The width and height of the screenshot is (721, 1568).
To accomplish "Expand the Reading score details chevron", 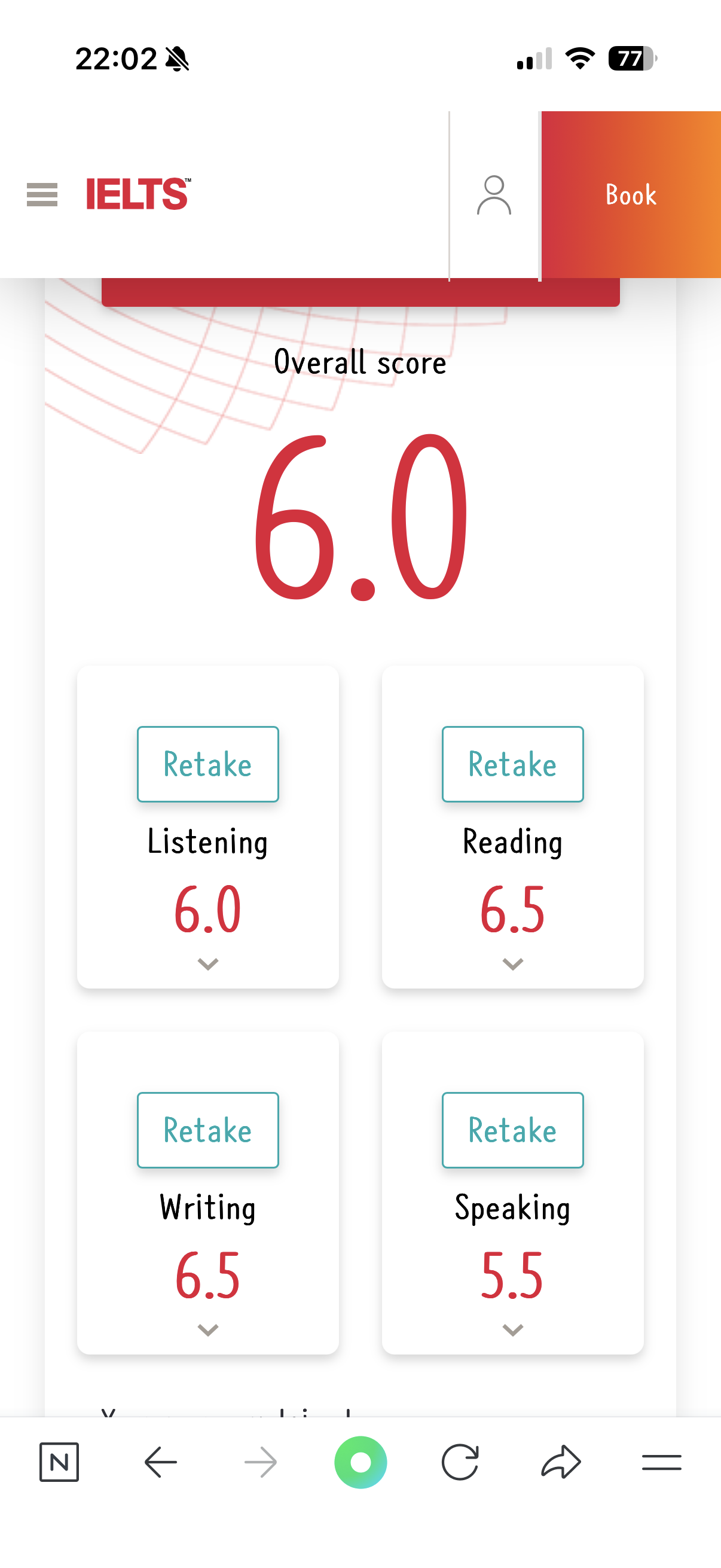I will coord(512,965).
